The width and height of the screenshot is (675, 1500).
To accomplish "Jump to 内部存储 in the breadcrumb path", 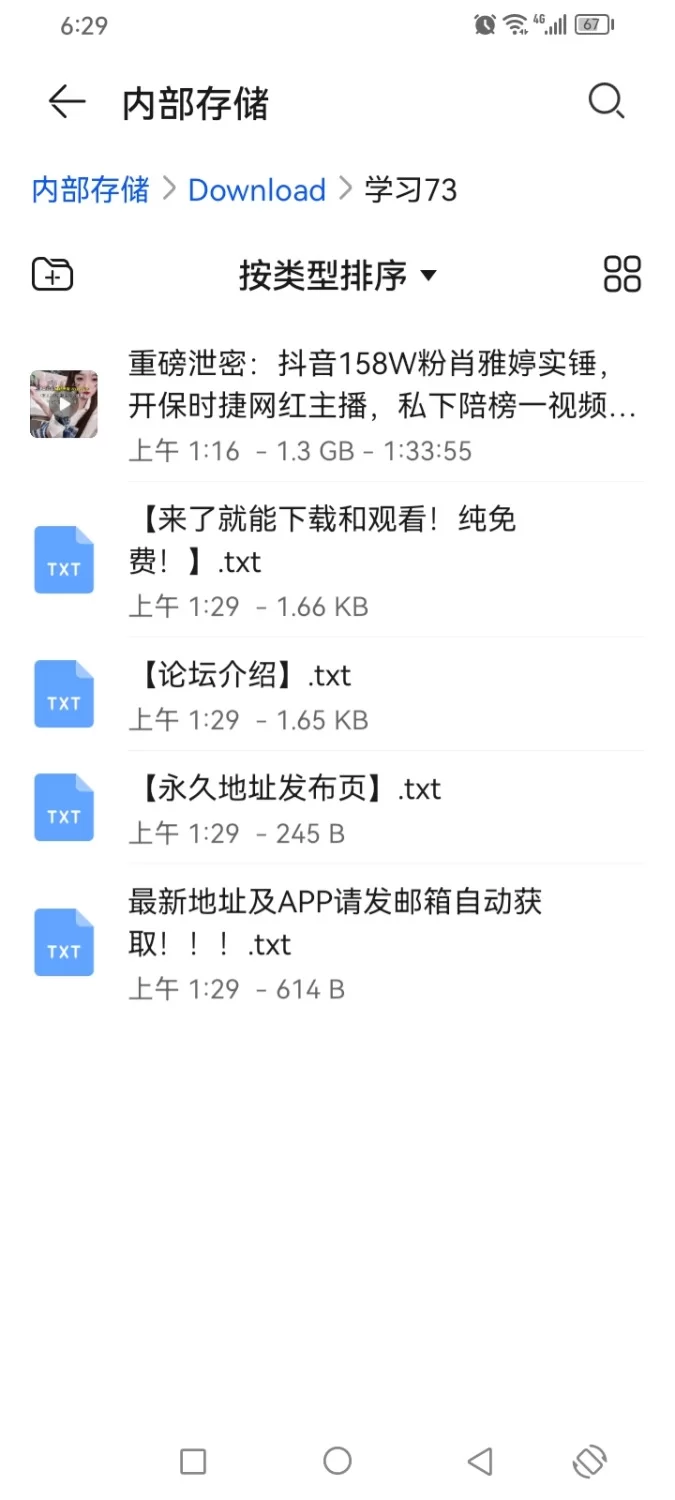I will pyautogui.click(x=90, y=190).
